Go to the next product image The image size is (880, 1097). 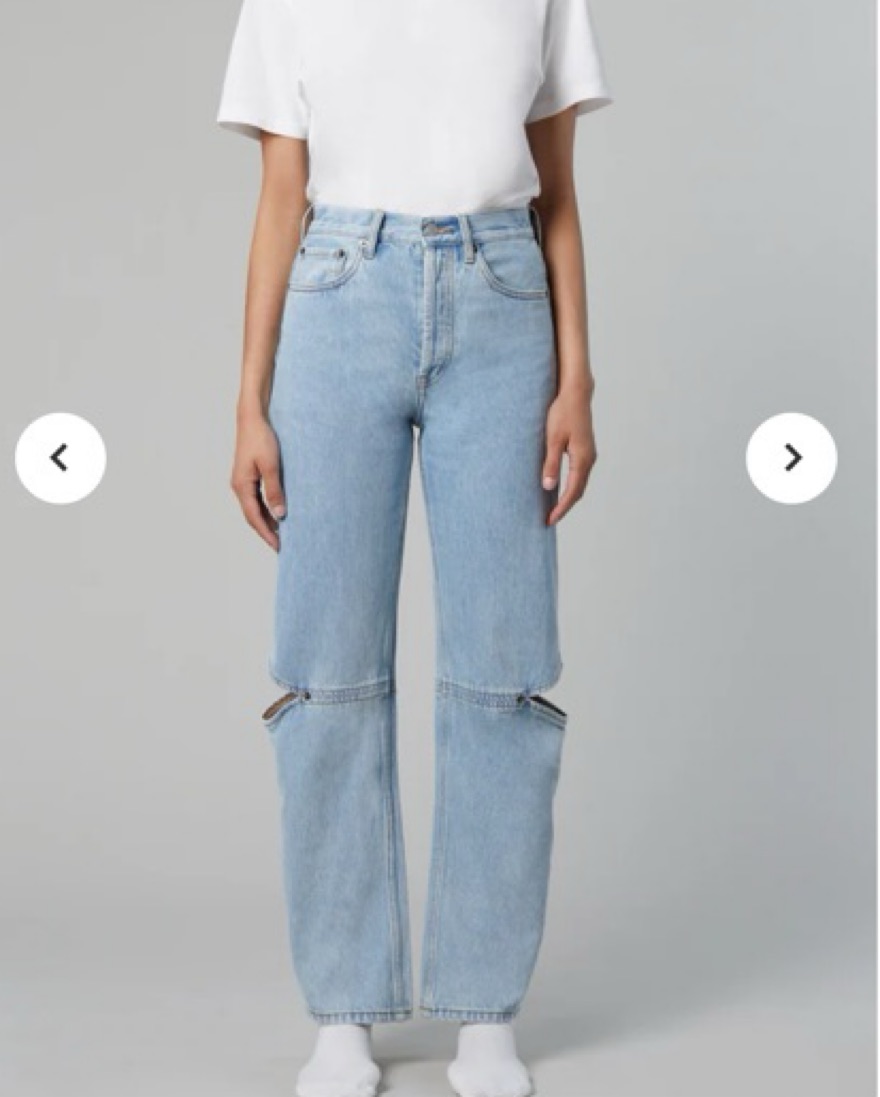(791, 458)
